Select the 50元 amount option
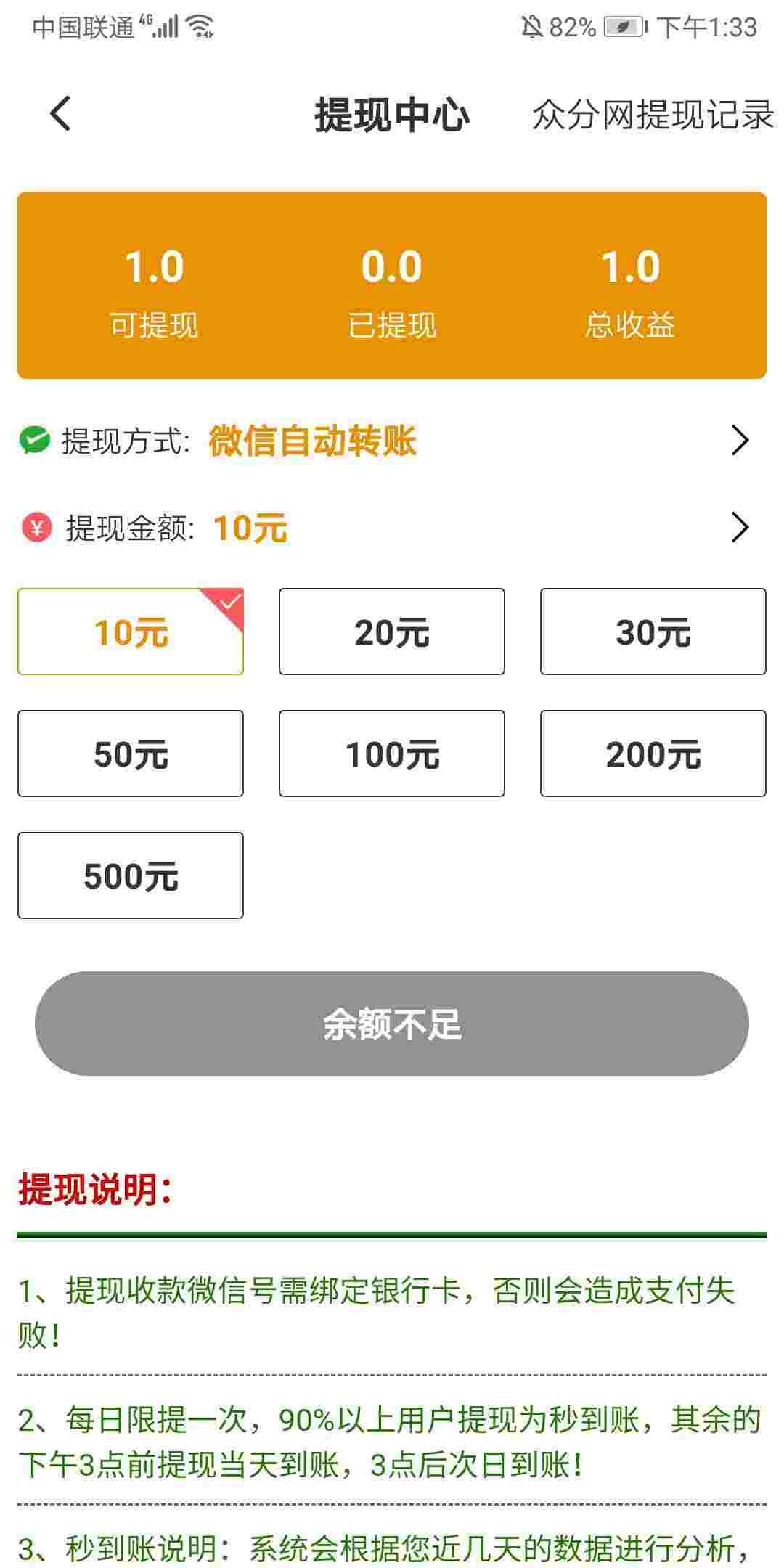This screenshot has height=1568, width=784. pos(131,754)
